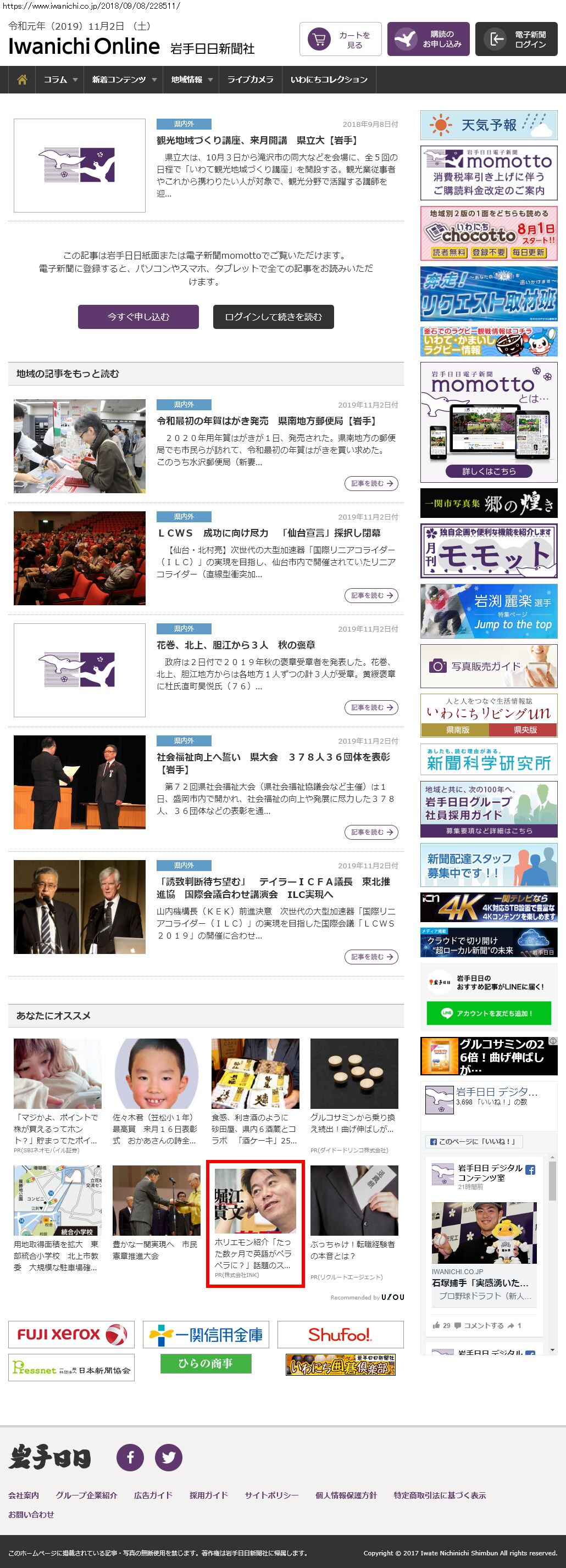Add LINE friend via アカウントを友だち追加

coord(488,1013)
